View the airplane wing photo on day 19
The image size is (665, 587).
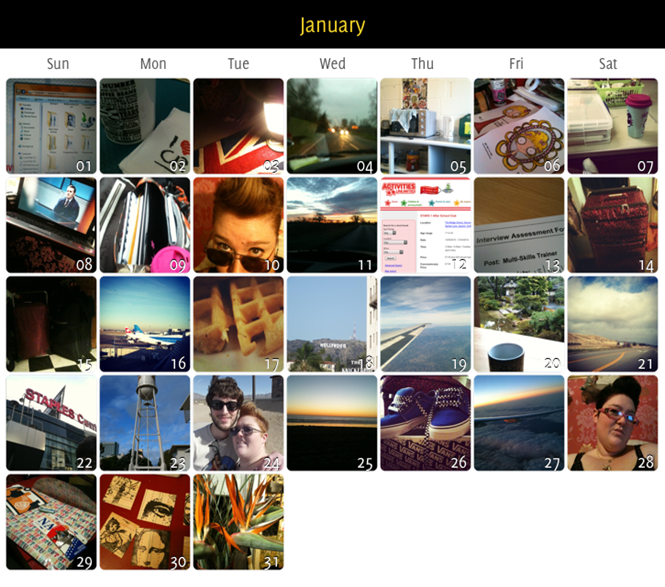(x=425, y=324)
